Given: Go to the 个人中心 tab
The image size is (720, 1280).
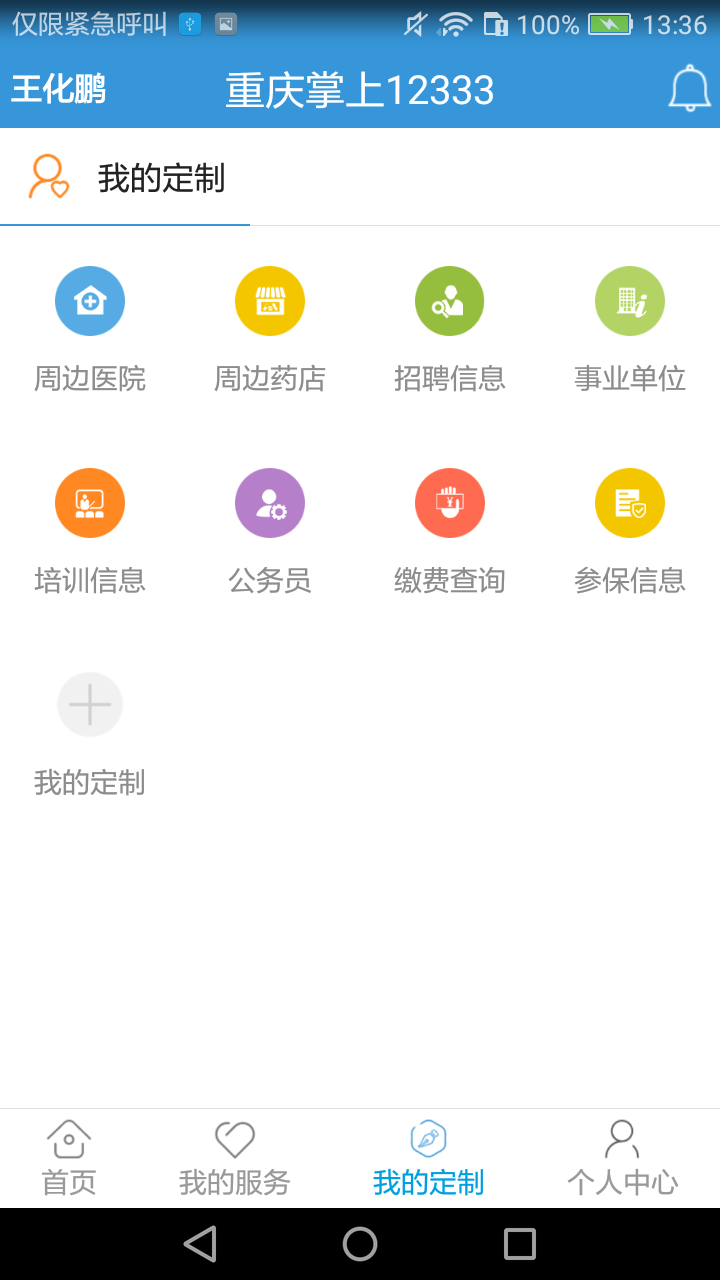Looking at the screenshot, I should [622, 1158].
